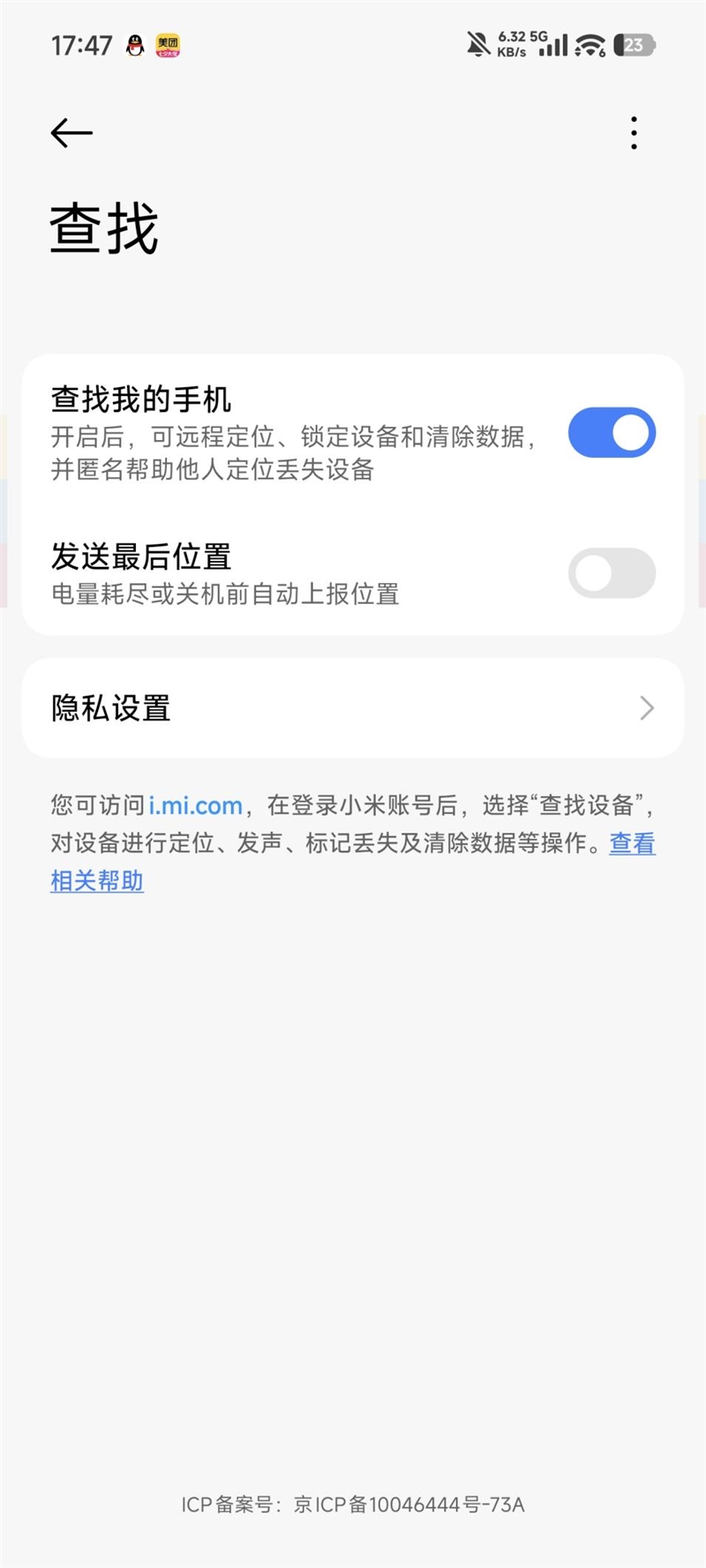Turn off the 查找我的手机 switch
706x1568 pixels.
pos(611,433)
